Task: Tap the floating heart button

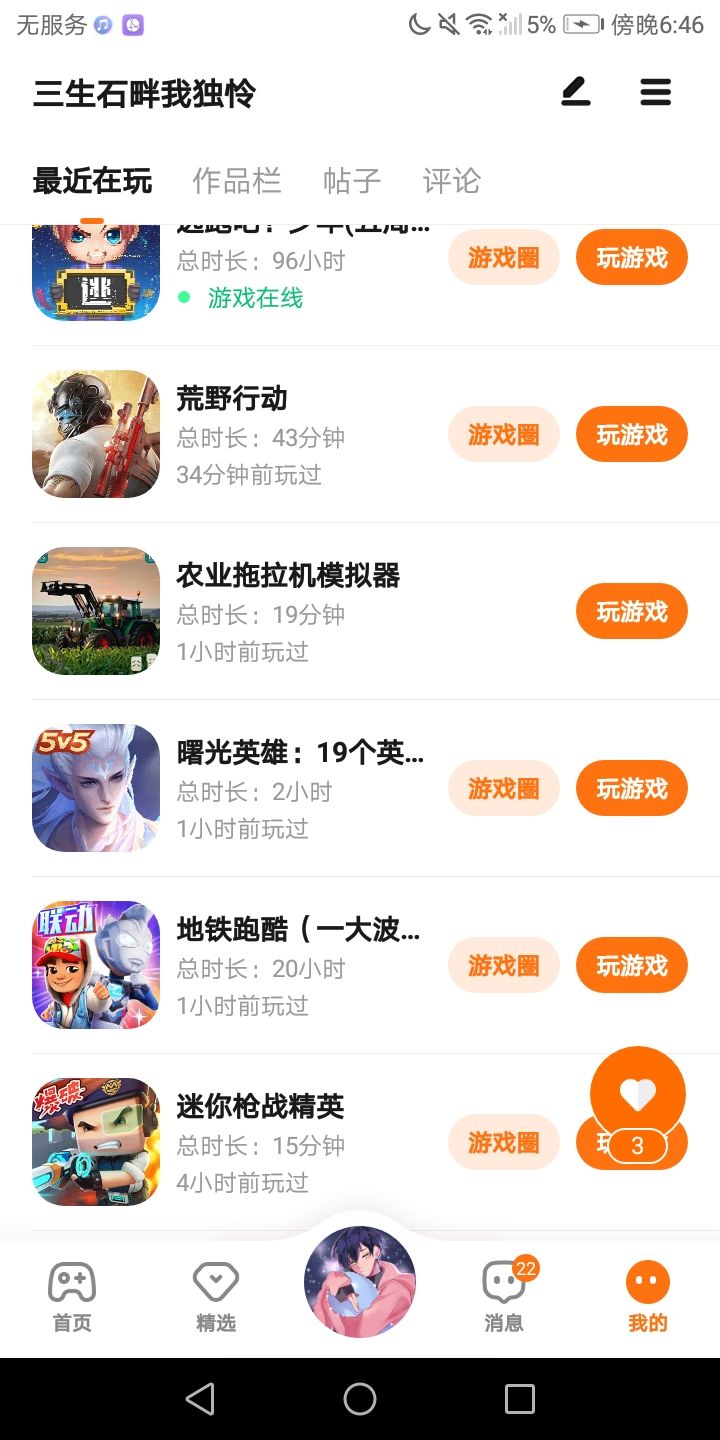Action: pos(637,1095)
